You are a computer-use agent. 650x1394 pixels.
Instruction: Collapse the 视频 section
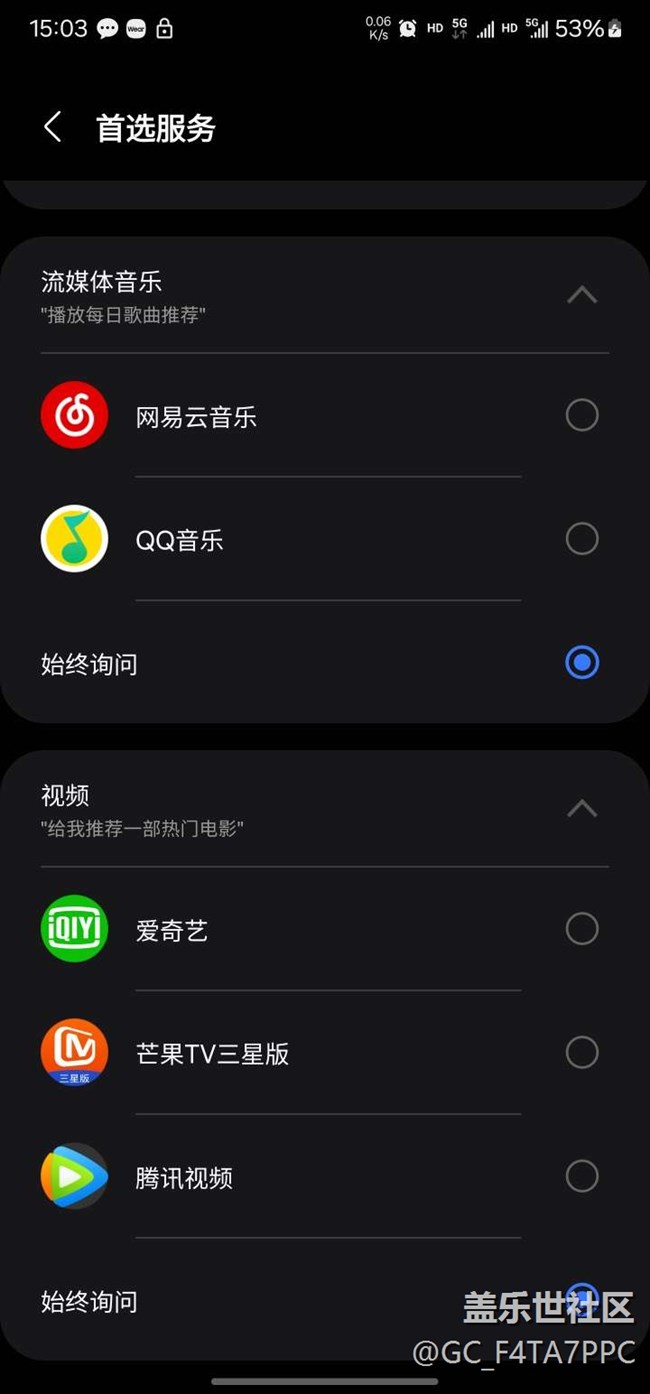tap(581, 809)
